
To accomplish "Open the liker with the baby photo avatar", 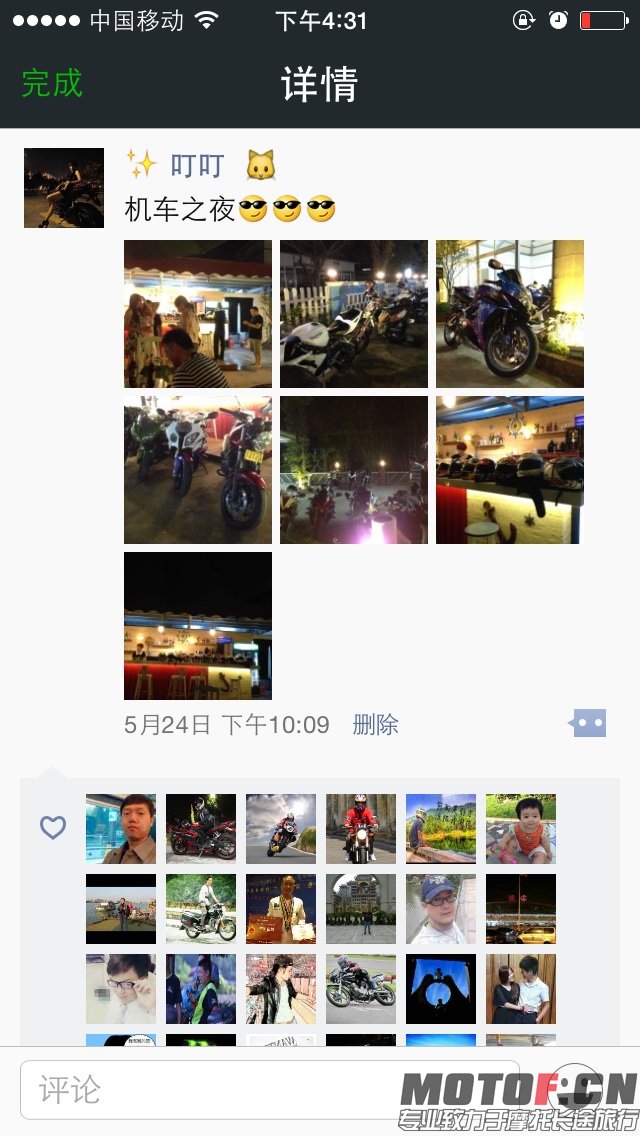I will point(521,829).
